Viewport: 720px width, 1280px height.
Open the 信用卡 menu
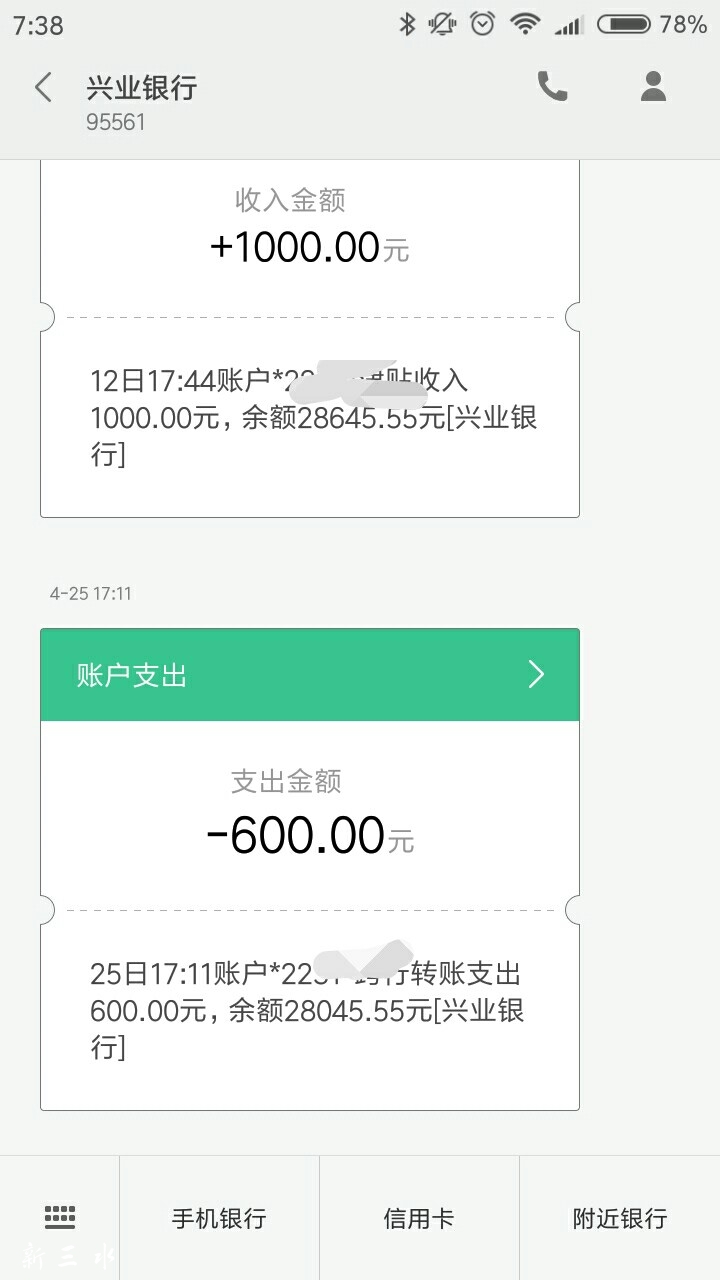pos(419,1218)
